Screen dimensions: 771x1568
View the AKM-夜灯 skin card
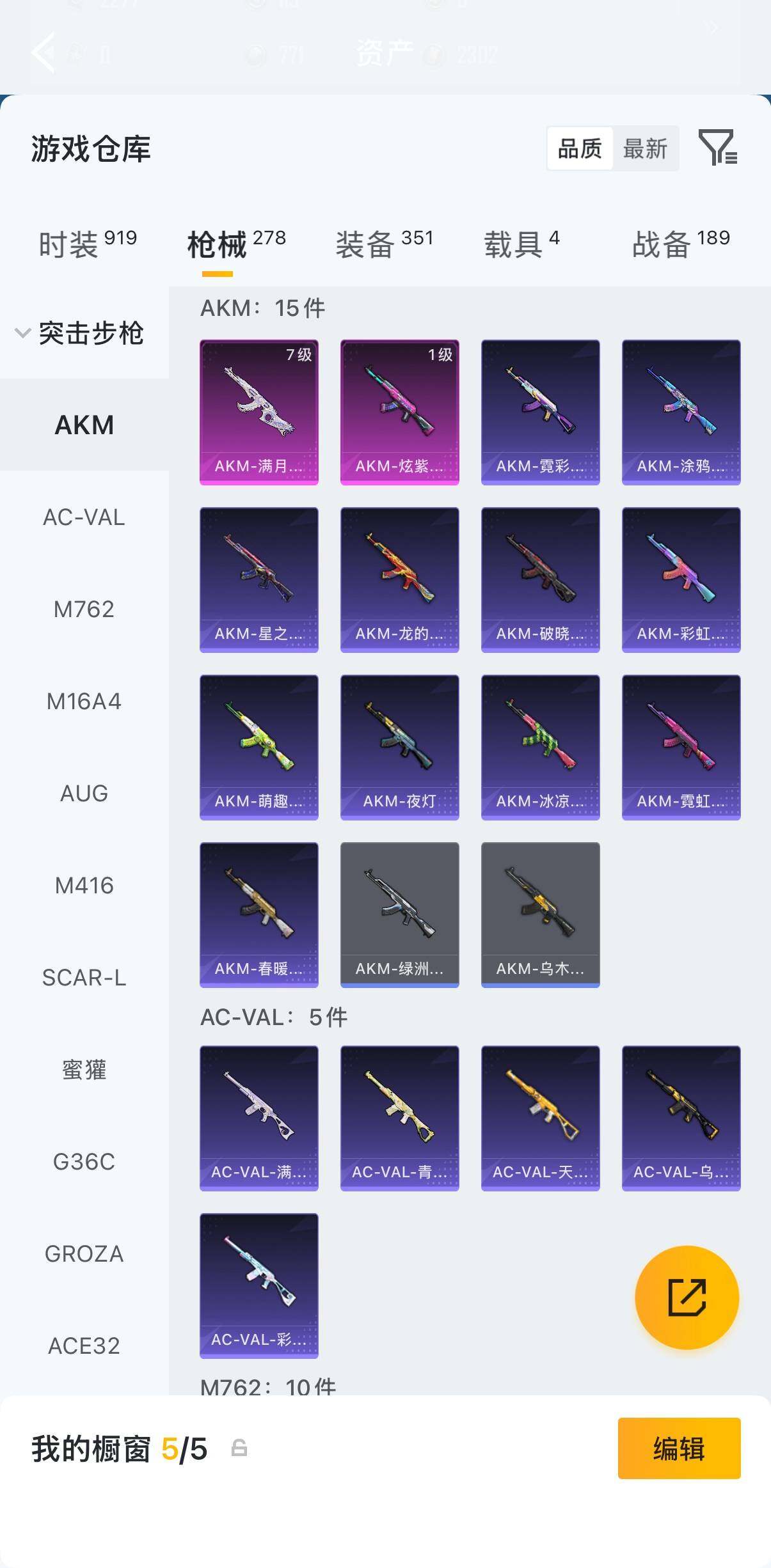point(400,747)
